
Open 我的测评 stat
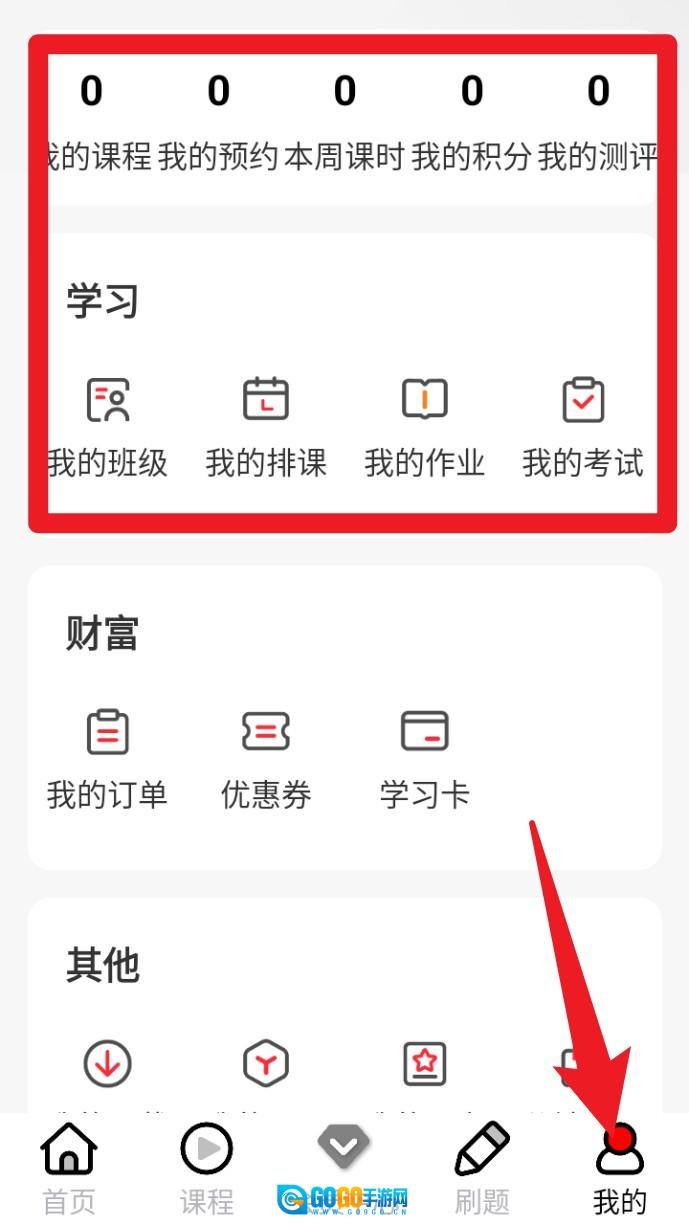597,125
